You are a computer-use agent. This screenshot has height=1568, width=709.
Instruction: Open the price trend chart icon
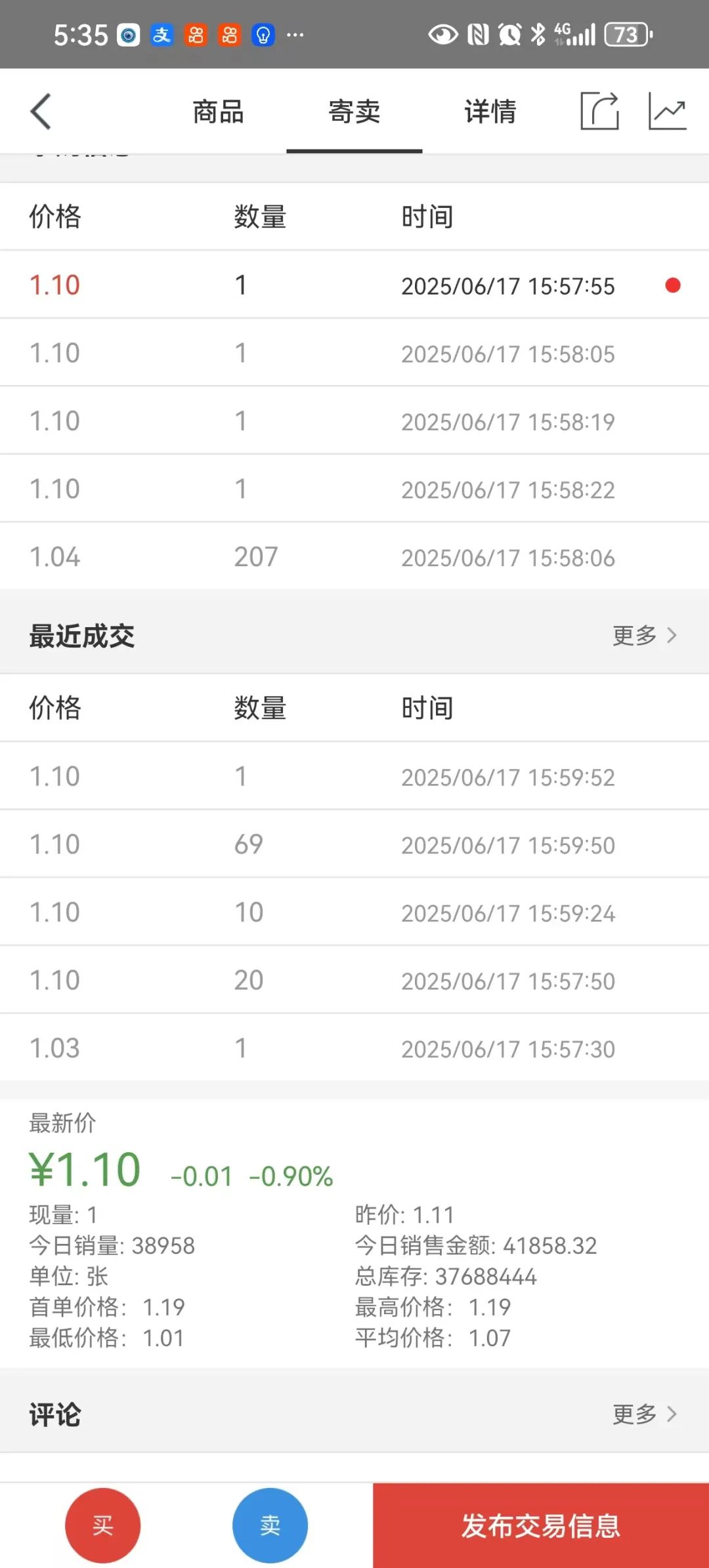(x=667, y=112)
